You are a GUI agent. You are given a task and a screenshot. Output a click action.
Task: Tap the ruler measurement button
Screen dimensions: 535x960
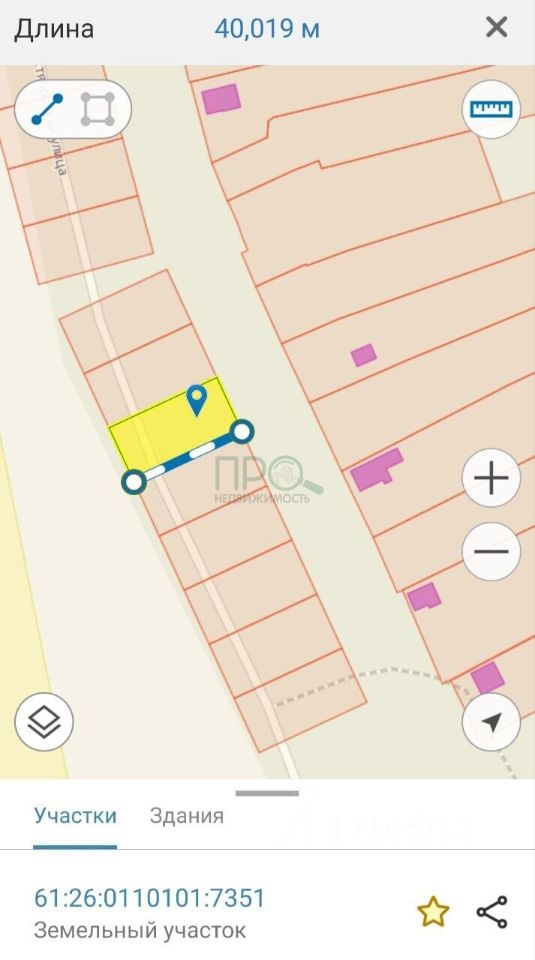491,109
